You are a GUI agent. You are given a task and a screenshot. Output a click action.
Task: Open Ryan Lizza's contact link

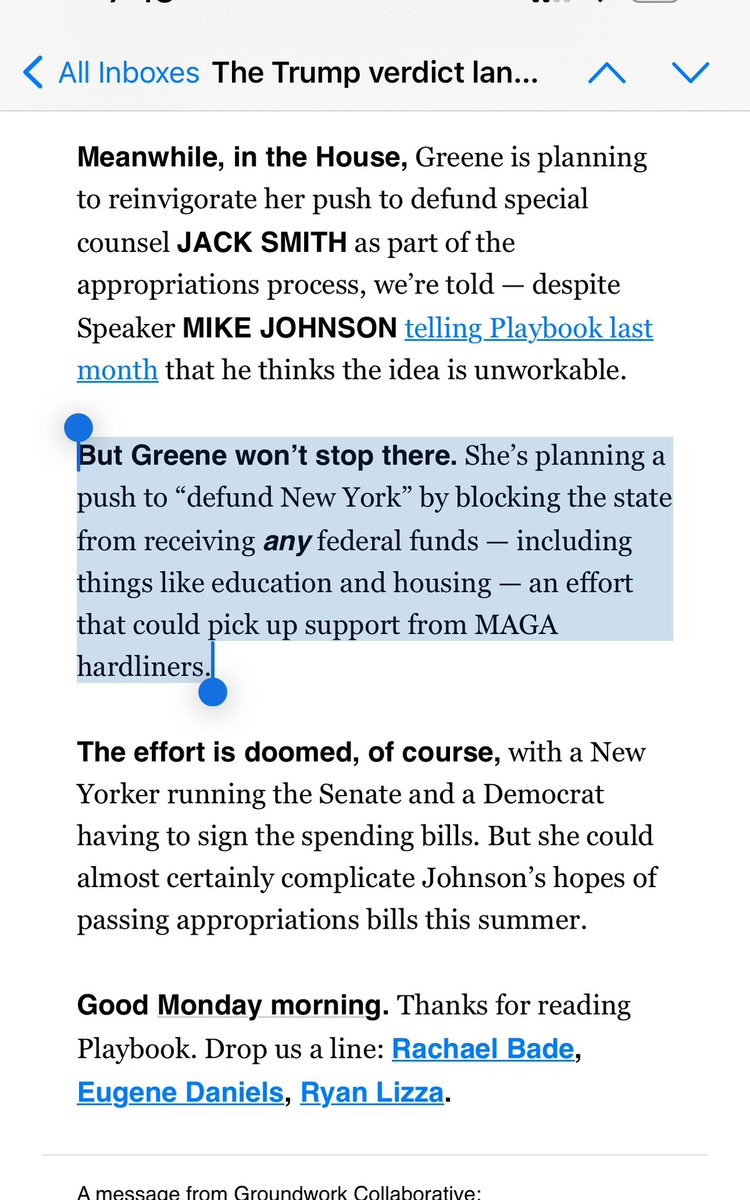372,1092
